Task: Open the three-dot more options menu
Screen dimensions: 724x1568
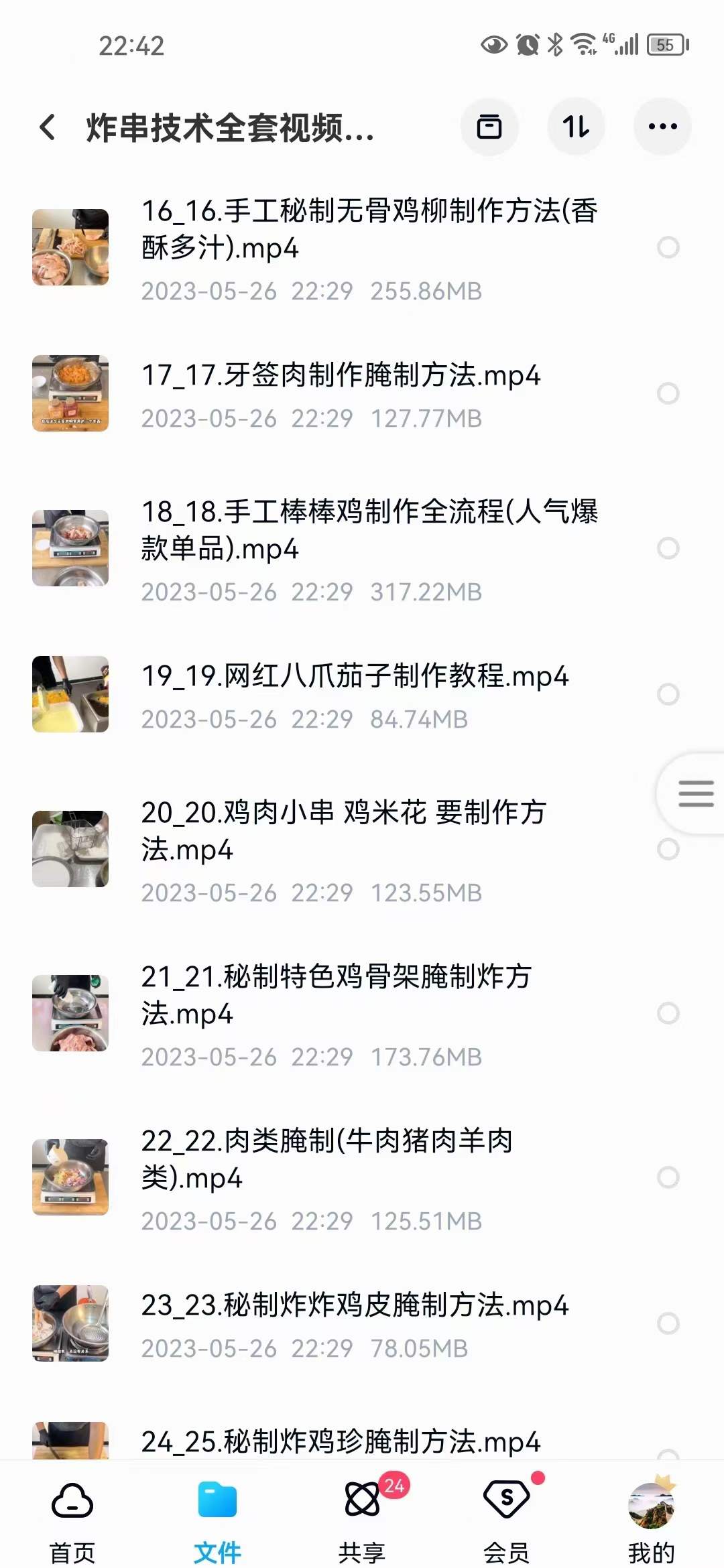Action: pos(662,127)
